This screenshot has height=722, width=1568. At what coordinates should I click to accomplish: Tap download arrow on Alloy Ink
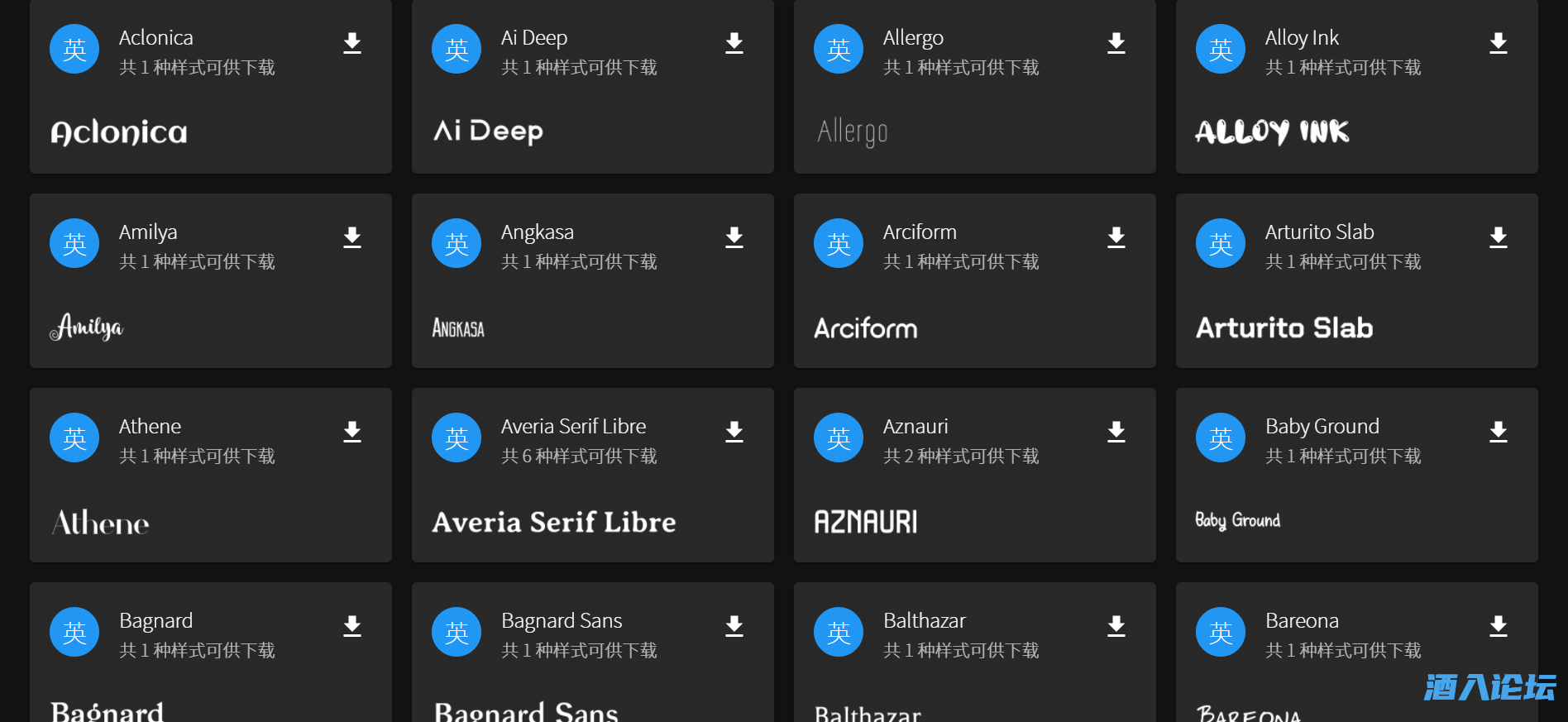pyautogui.click(x=1499, y=43)
